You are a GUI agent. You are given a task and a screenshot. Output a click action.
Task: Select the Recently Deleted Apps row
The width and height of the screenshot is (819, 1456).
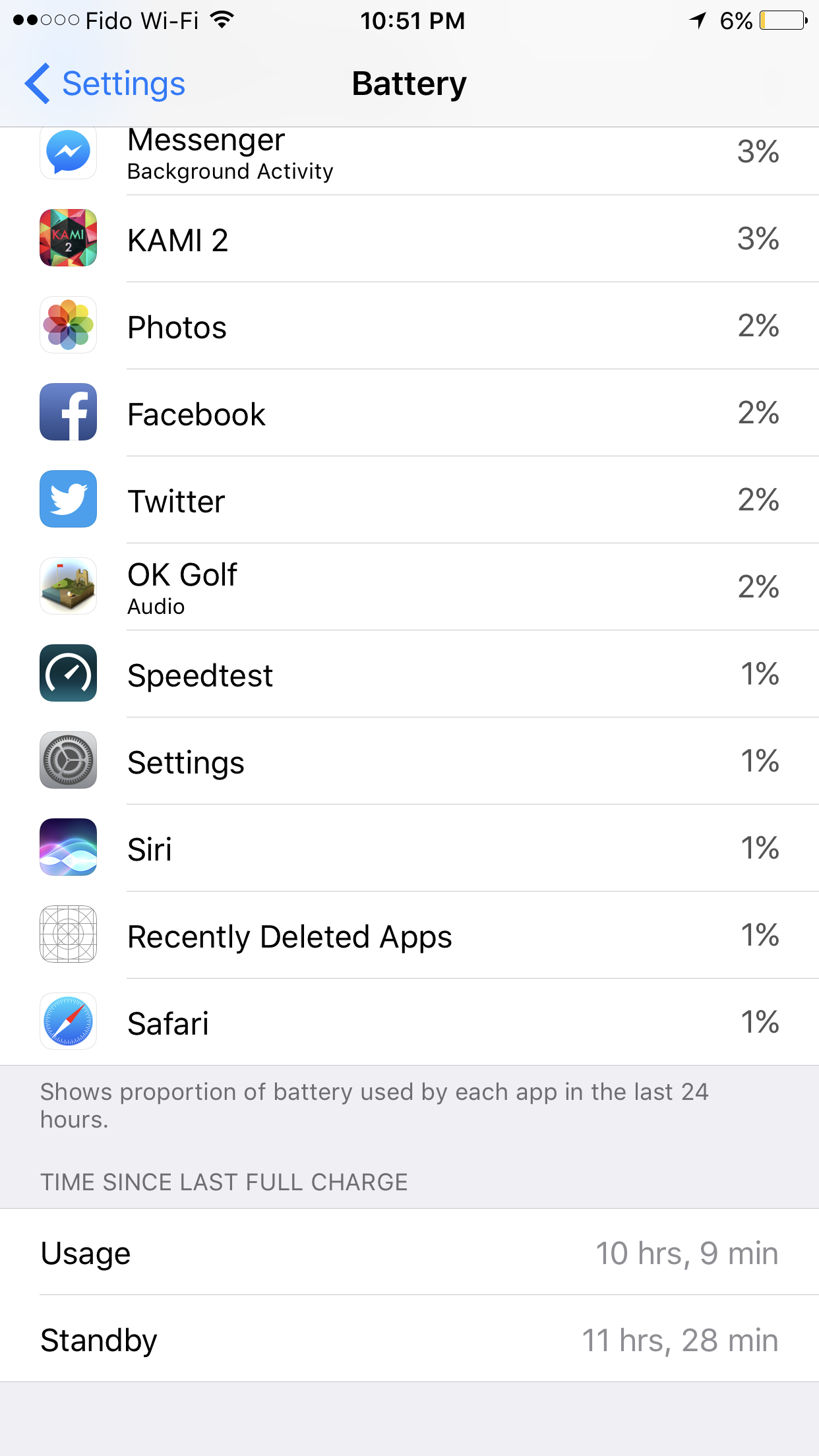tap(409, 935)
